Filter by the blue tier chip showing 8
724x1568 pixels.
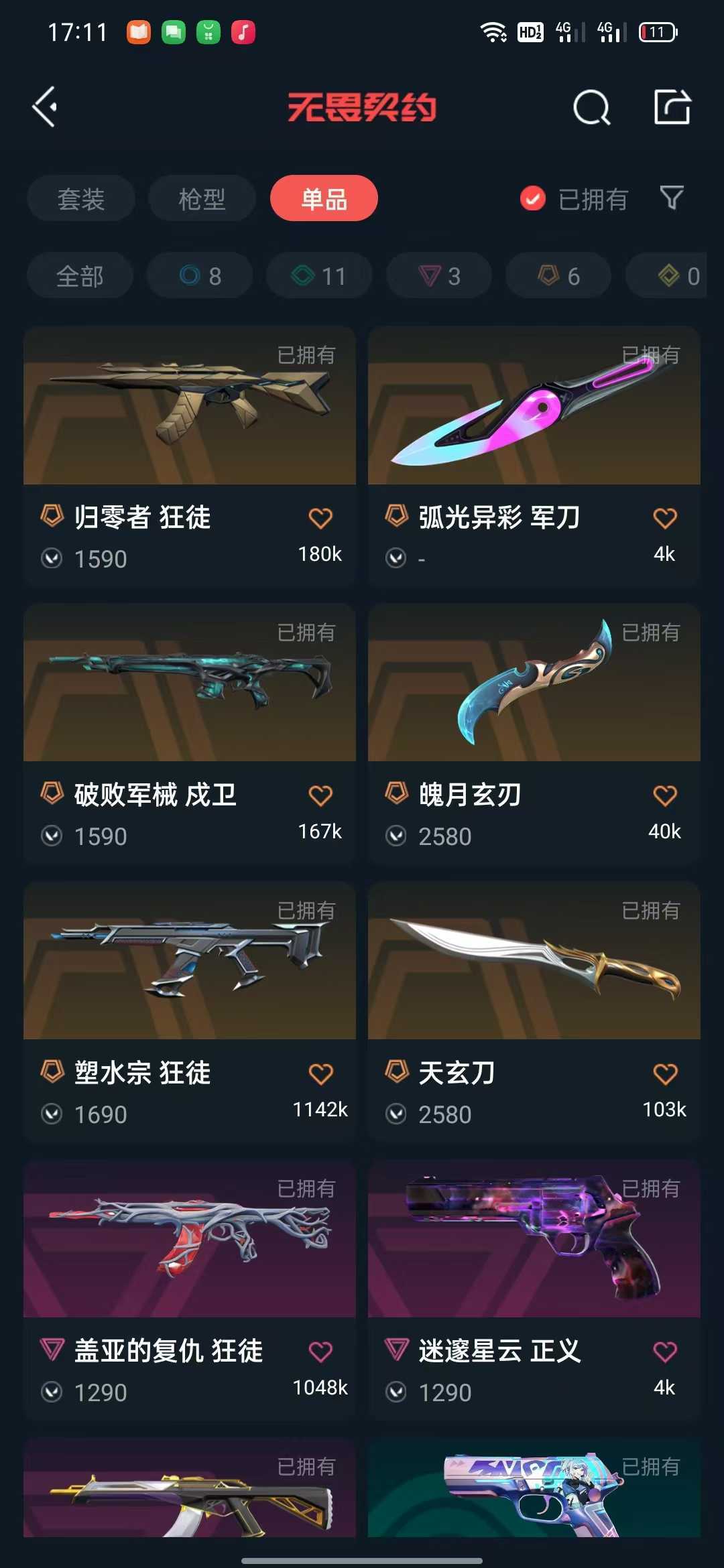pyautogui.click(x=200, y=275)
